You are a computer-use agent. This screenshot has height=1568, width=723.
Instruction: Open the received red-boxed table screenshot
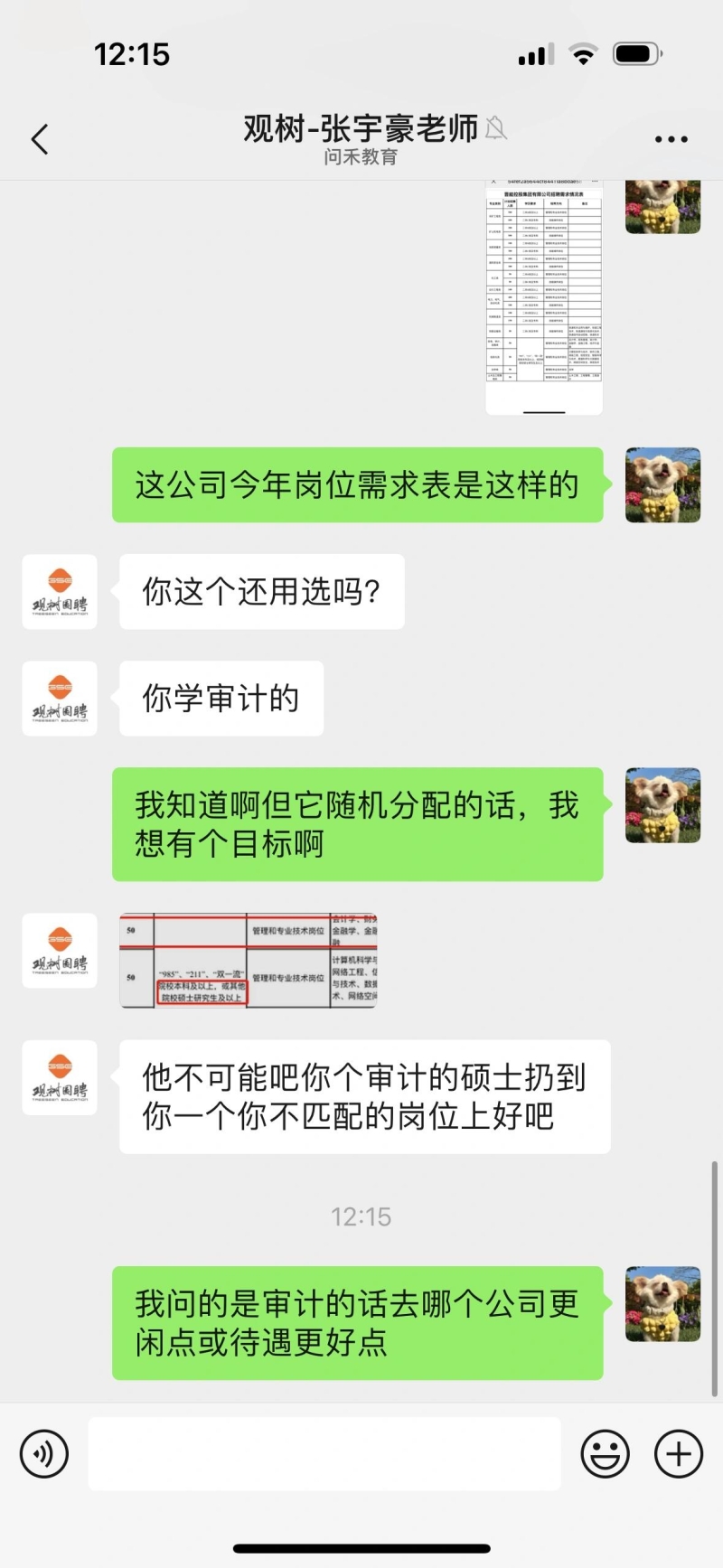249,960
